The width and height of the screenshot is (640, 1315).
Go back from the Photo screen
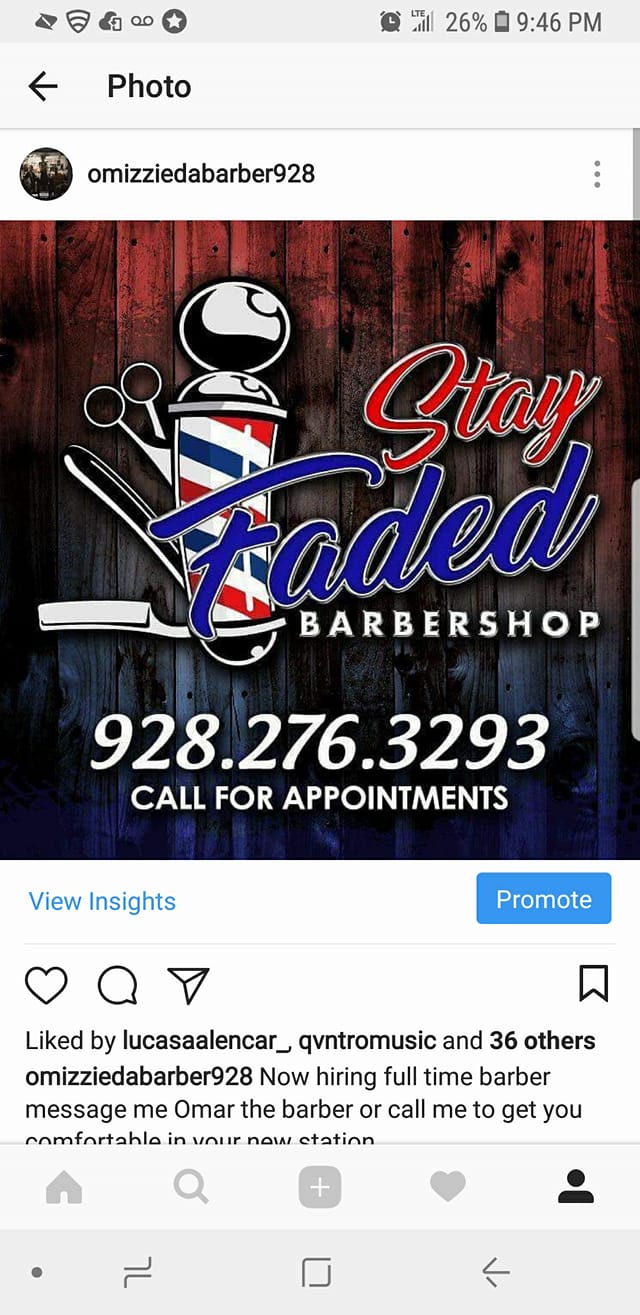43,87
